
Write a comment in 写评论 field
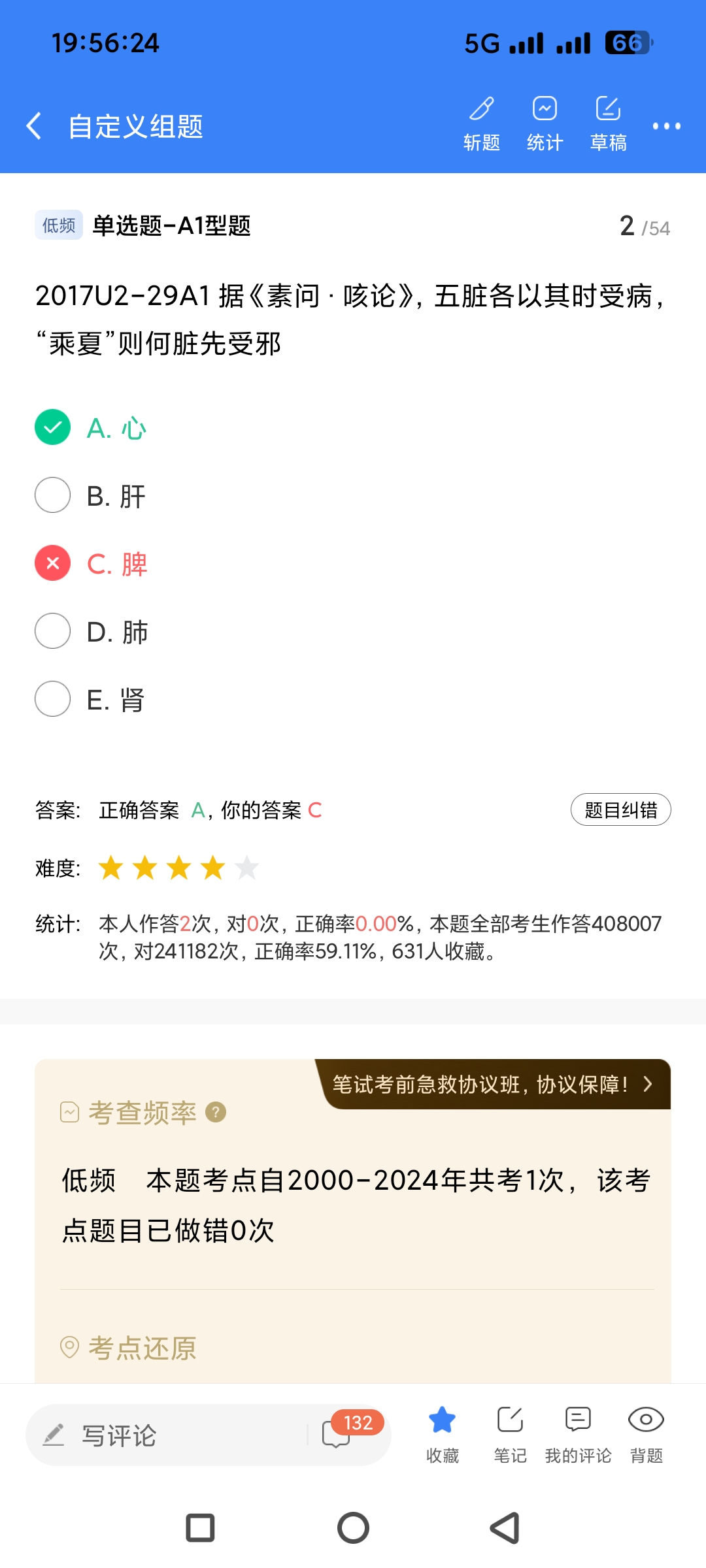163,1435
